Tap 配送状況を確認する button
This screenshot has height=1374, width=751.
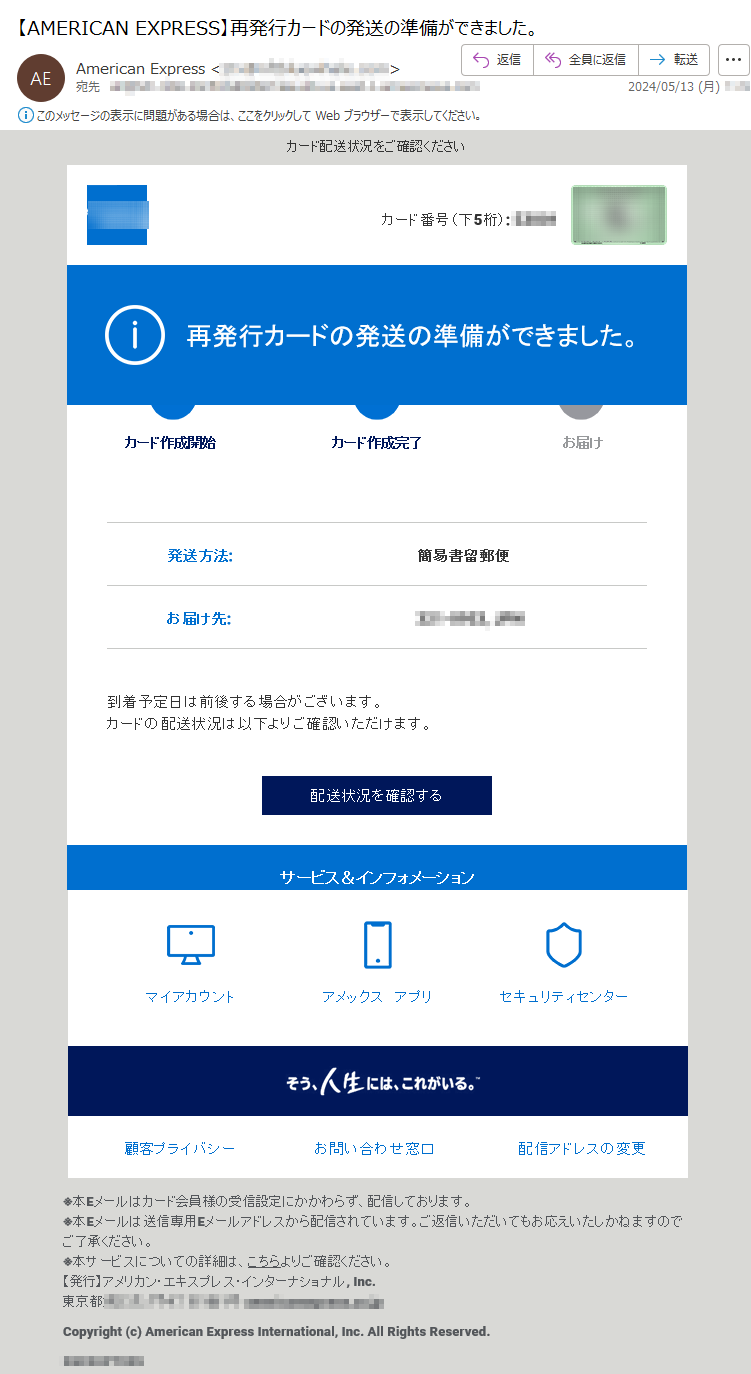pos(376,796)
